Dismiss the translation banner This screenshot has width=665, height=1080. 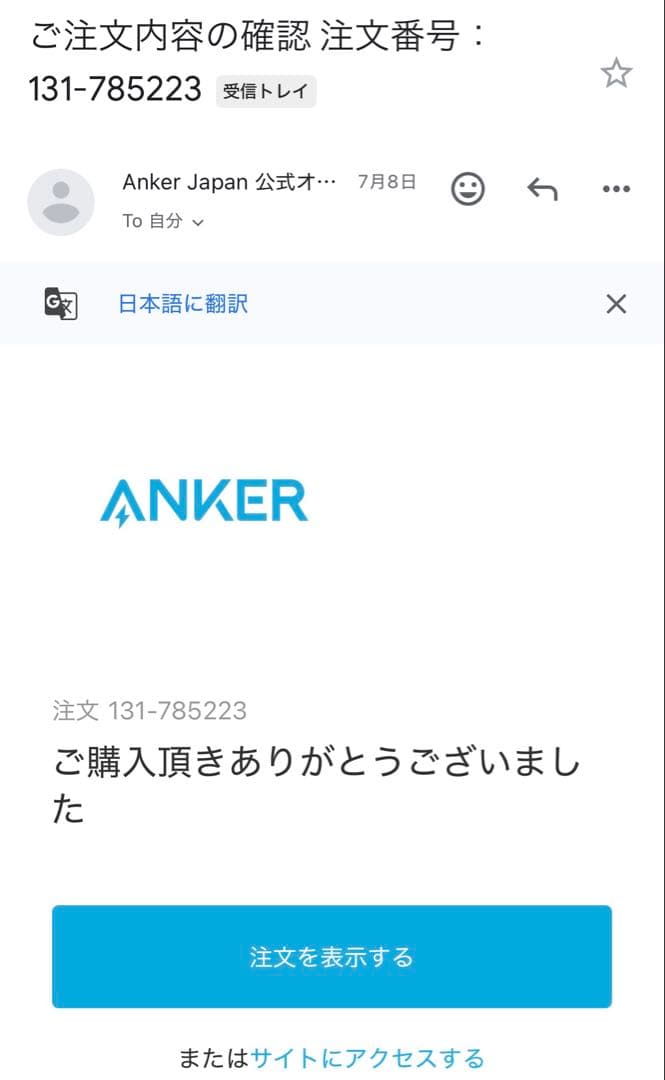(616, 304)
